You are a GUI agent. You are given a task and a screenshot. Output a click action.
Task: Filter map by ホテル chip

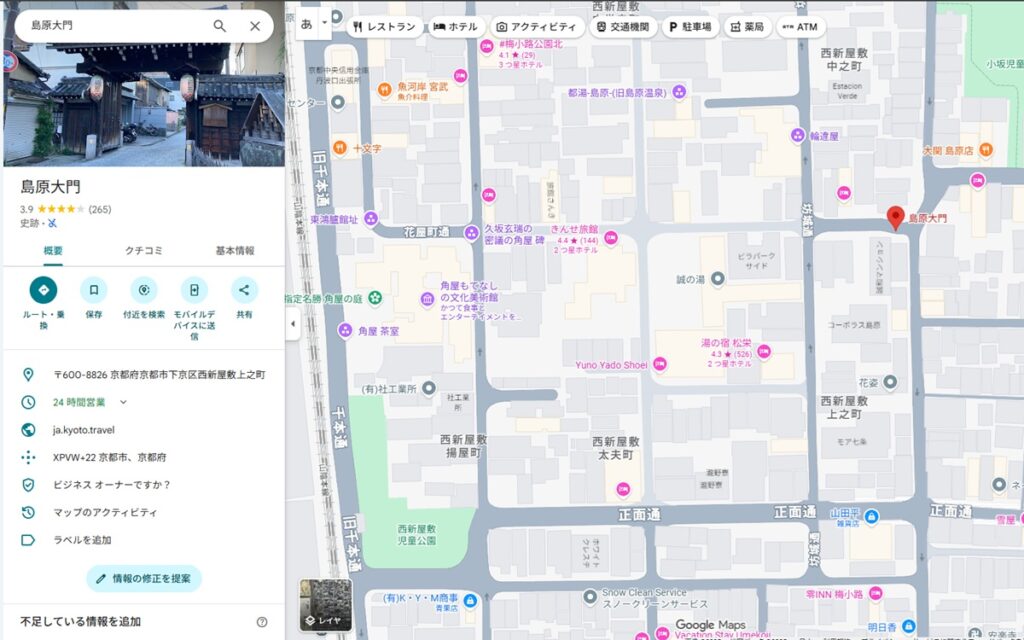pos(455,27)
